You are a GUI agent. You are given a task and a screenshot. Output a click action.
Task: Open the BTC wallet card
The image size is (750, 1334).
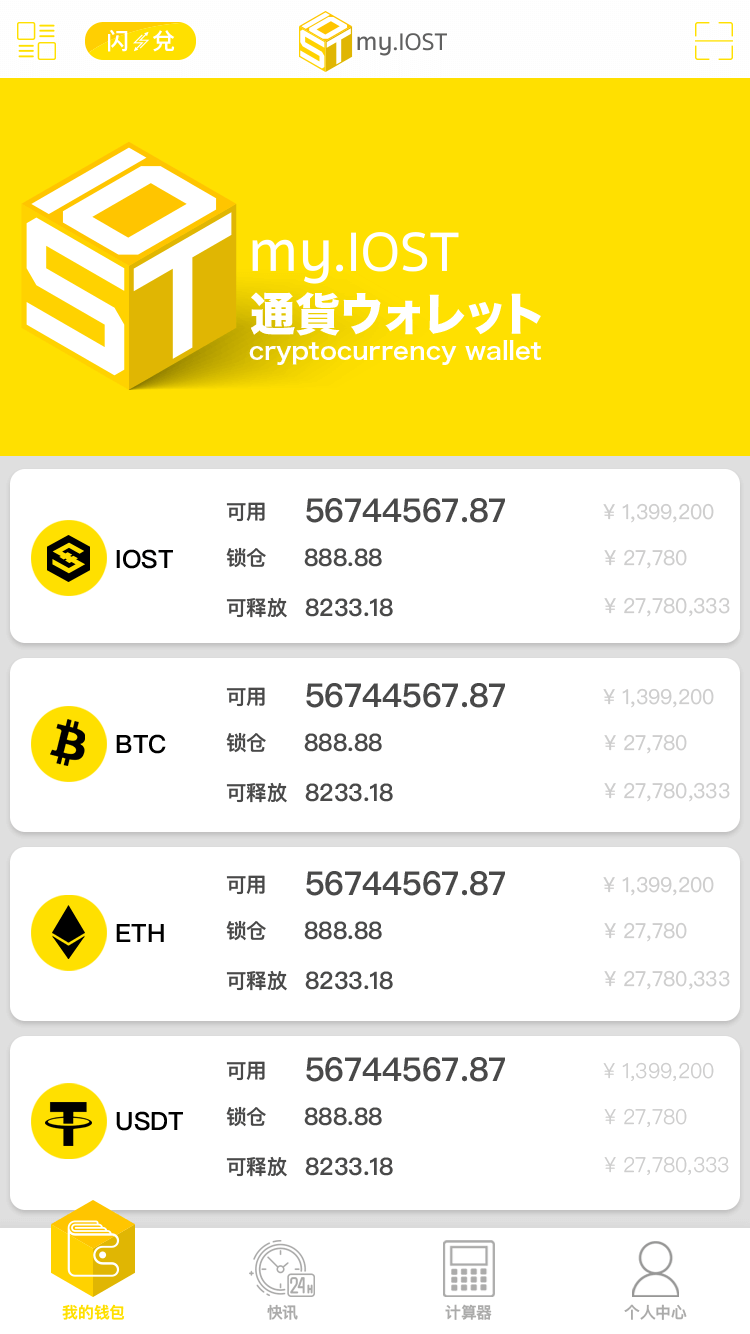click(375, 744)
